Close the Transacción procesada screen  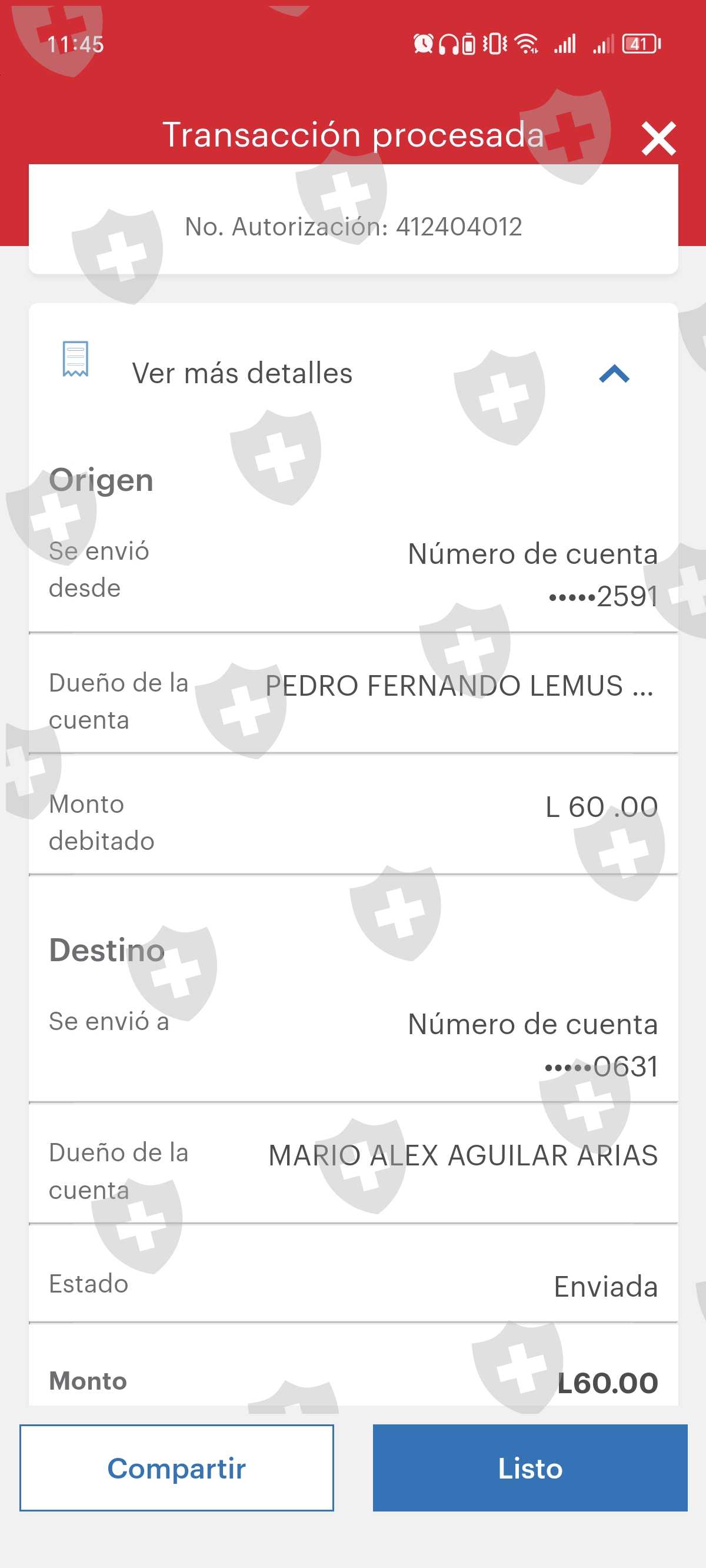point(658,139)
